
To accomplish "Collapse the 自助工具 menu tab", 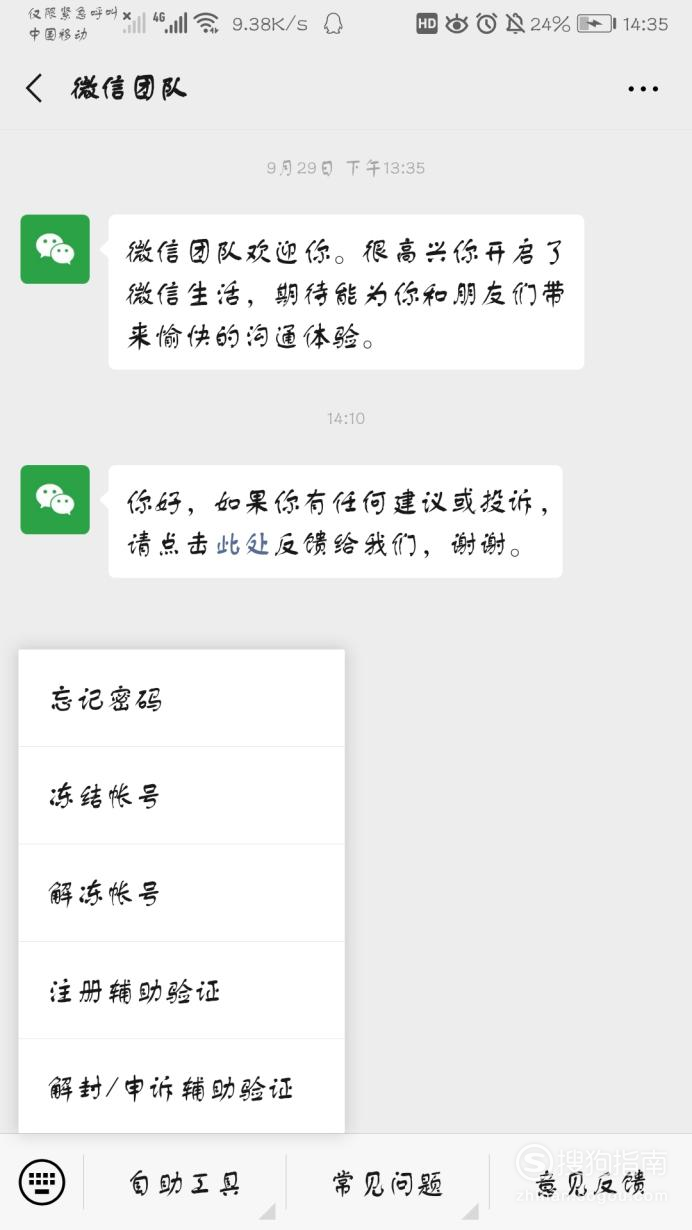I will click(185, 1184).
